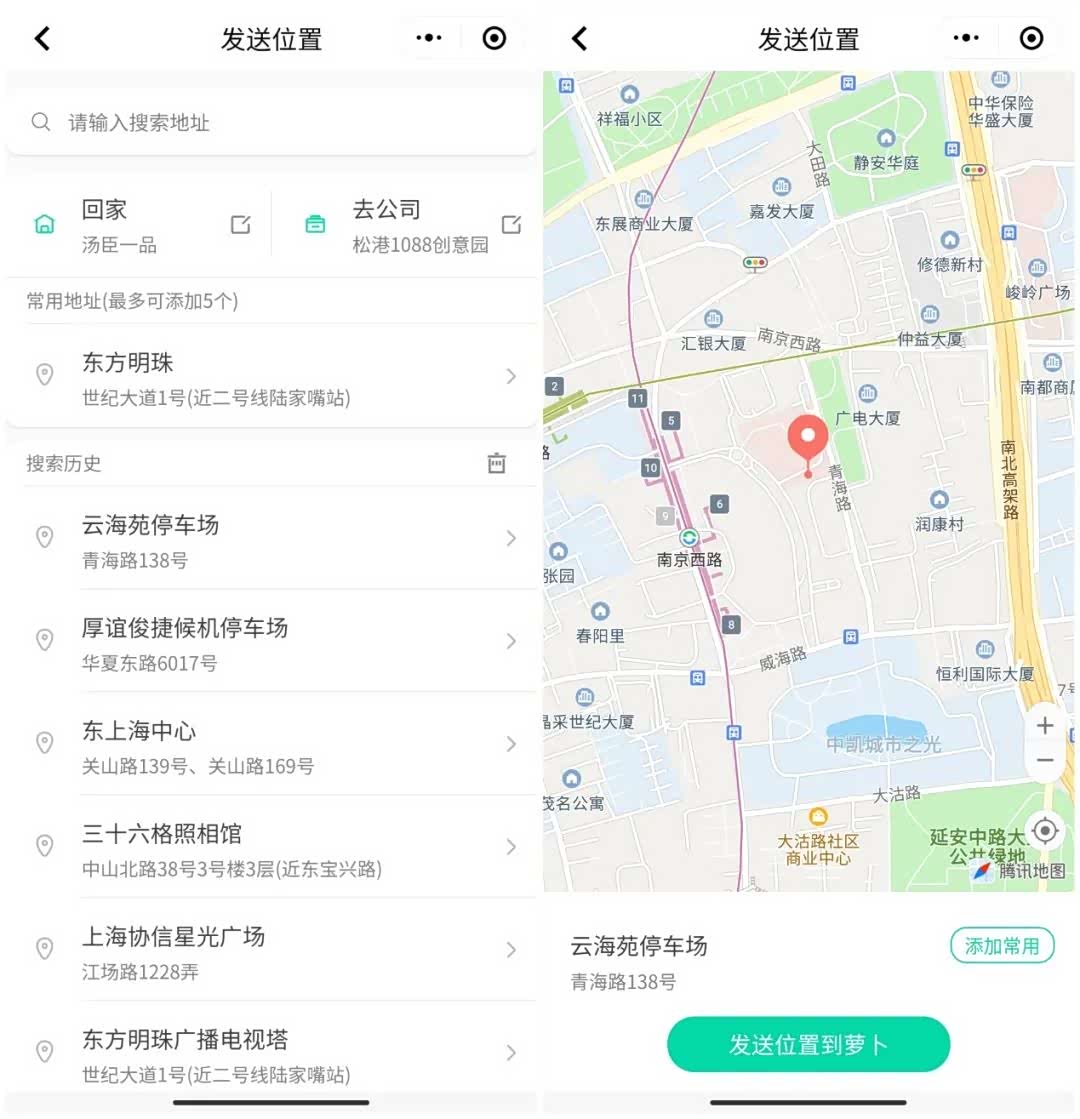Tap the search magnifier icon
Screen dimensions: 1080x1119
(40, 122)
